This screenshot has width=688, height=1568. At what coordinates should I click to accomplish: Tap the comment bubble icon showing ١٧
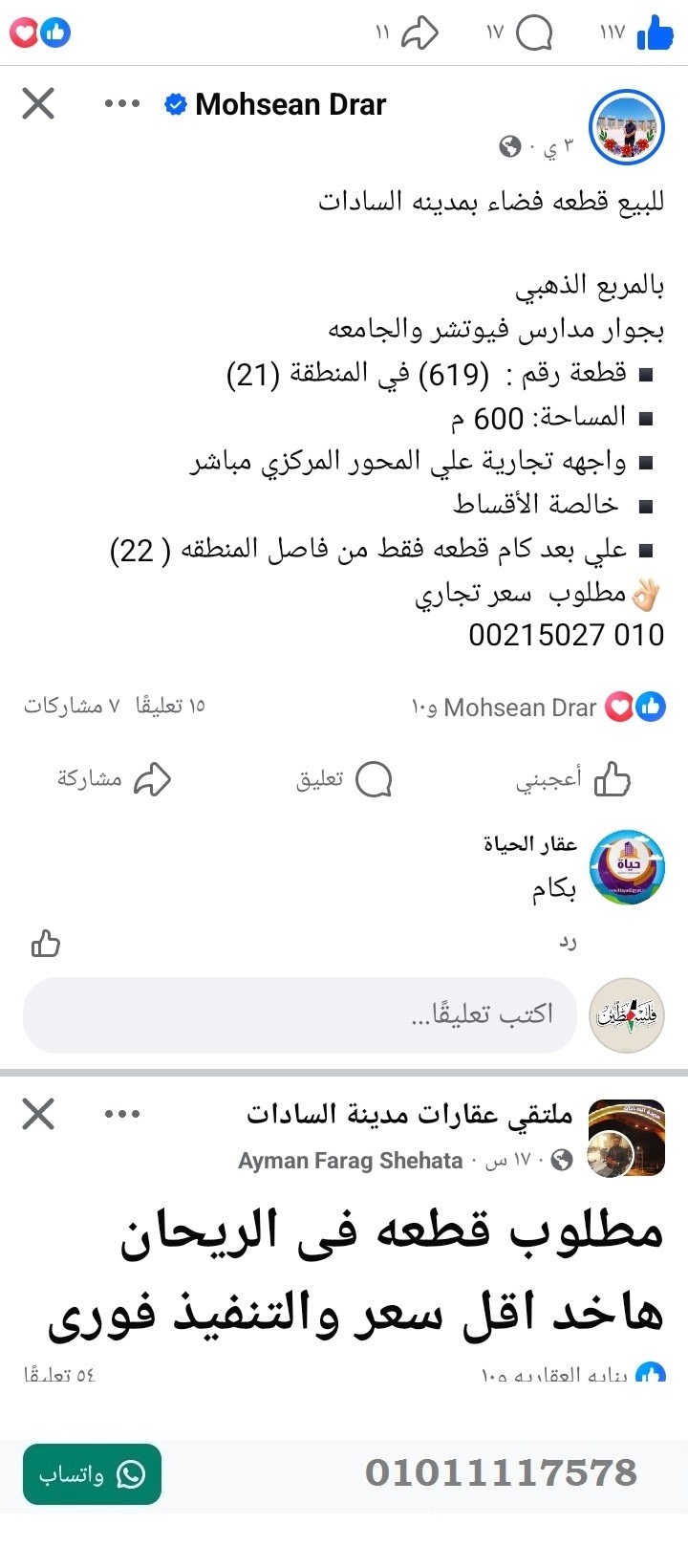(x=536, y=32)
